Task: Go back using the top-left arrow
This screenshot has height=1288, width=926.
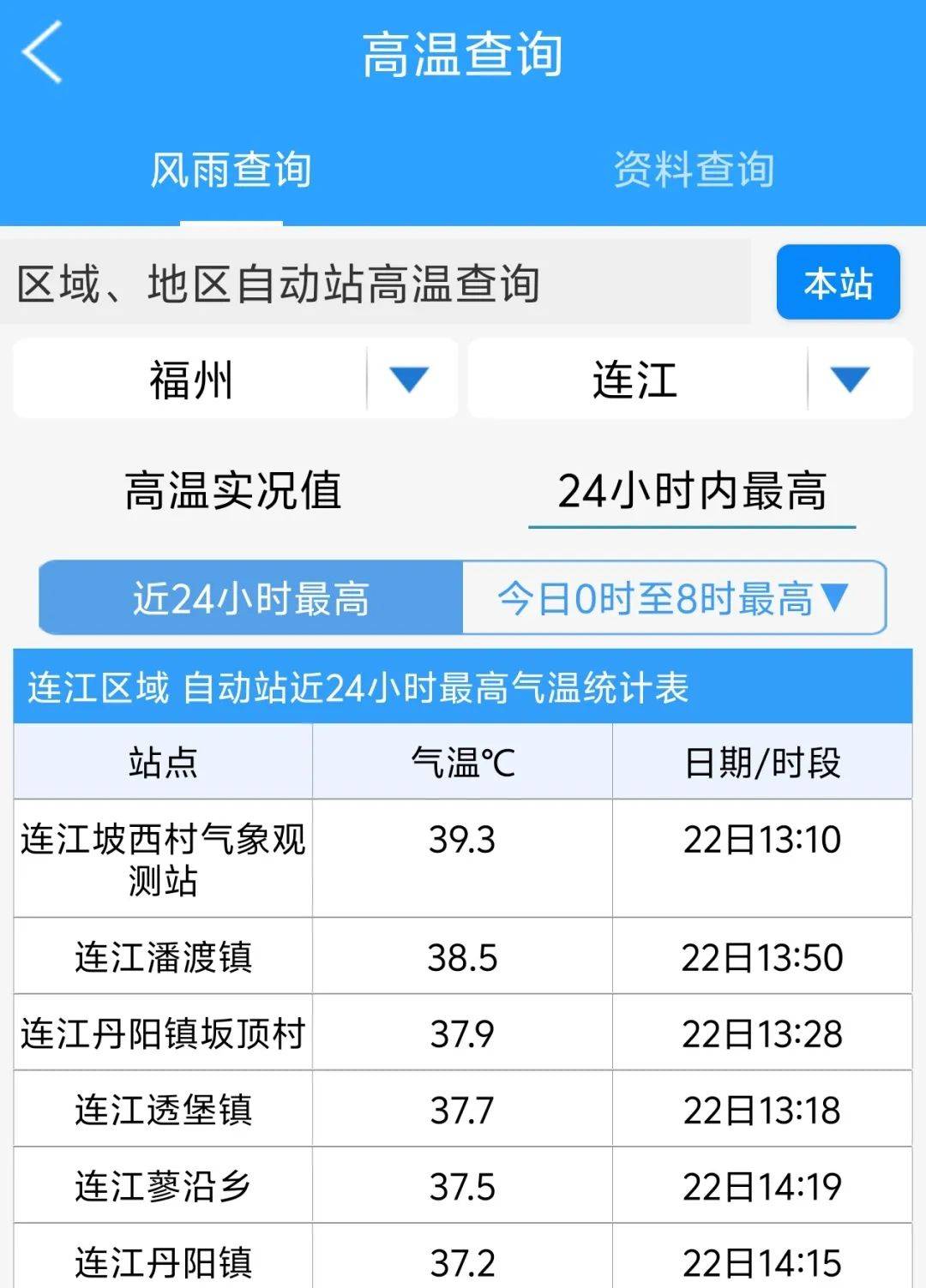Action: tap(43, 53)
